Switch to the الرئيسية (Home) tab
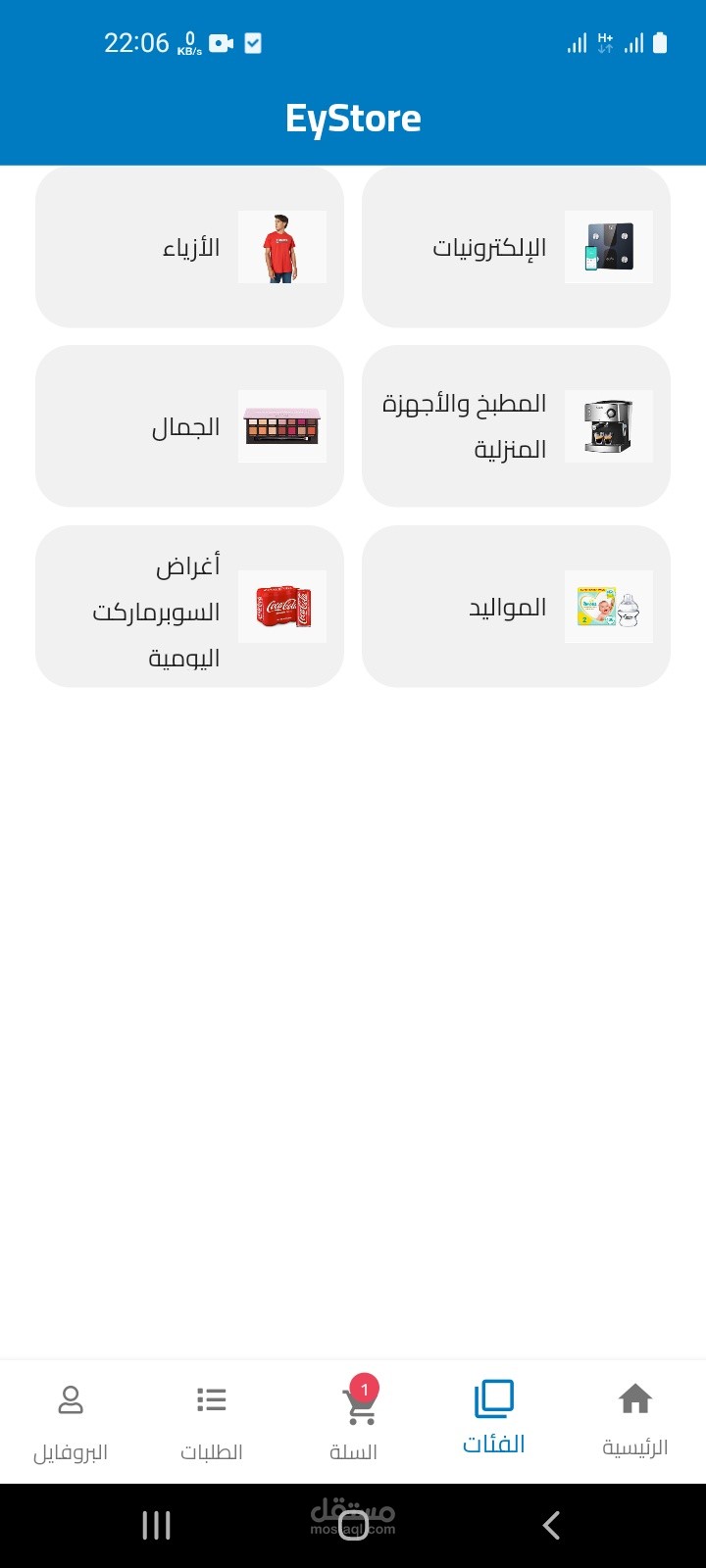 point(634,1419)
